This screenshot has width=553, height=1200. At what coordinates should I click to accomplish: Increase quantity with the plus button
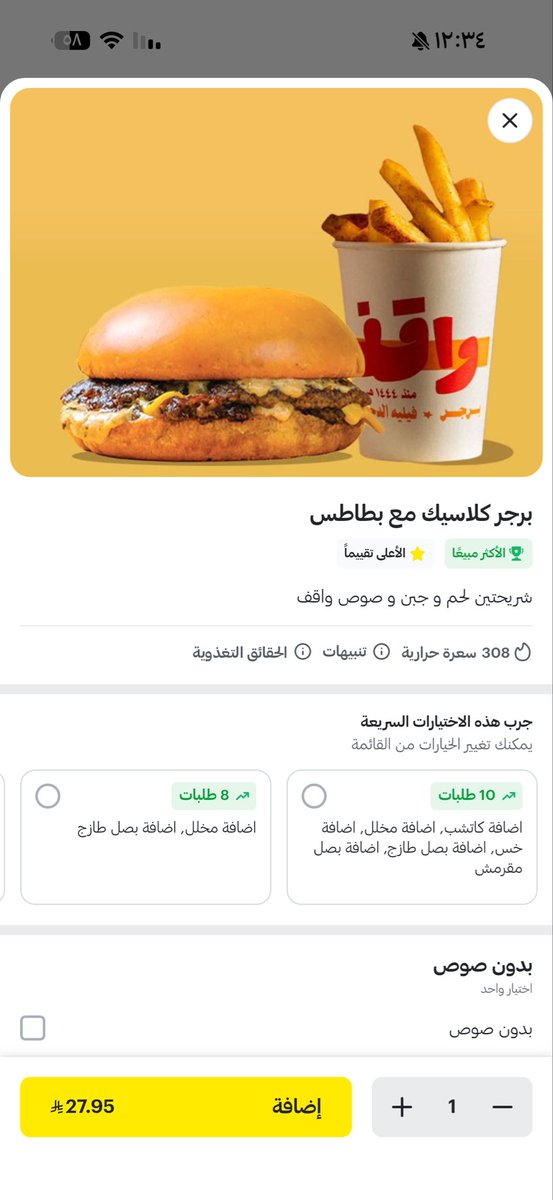click(402, 1107)
